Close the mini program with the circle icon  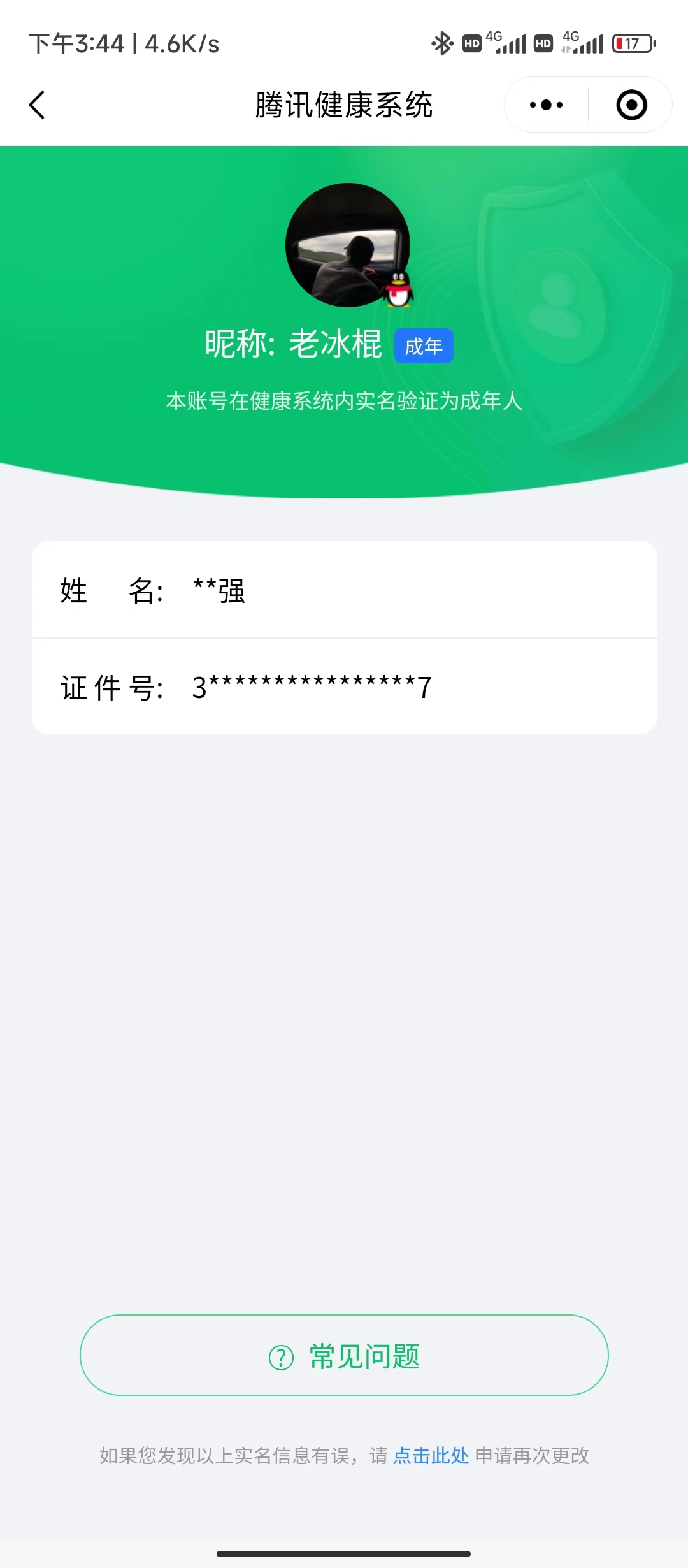(631, 105)
